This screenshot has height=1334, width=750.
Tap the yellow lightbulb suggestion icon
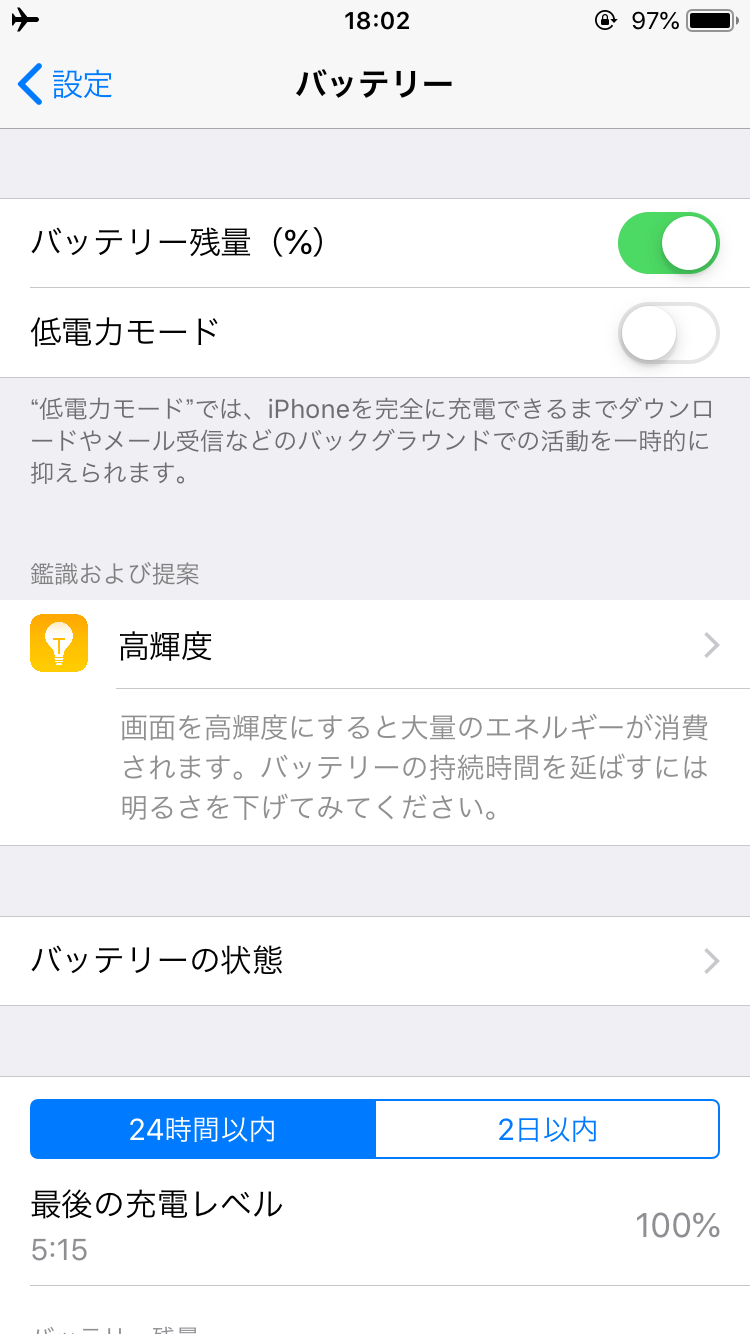pyautogui.click(x=57, y=644)
